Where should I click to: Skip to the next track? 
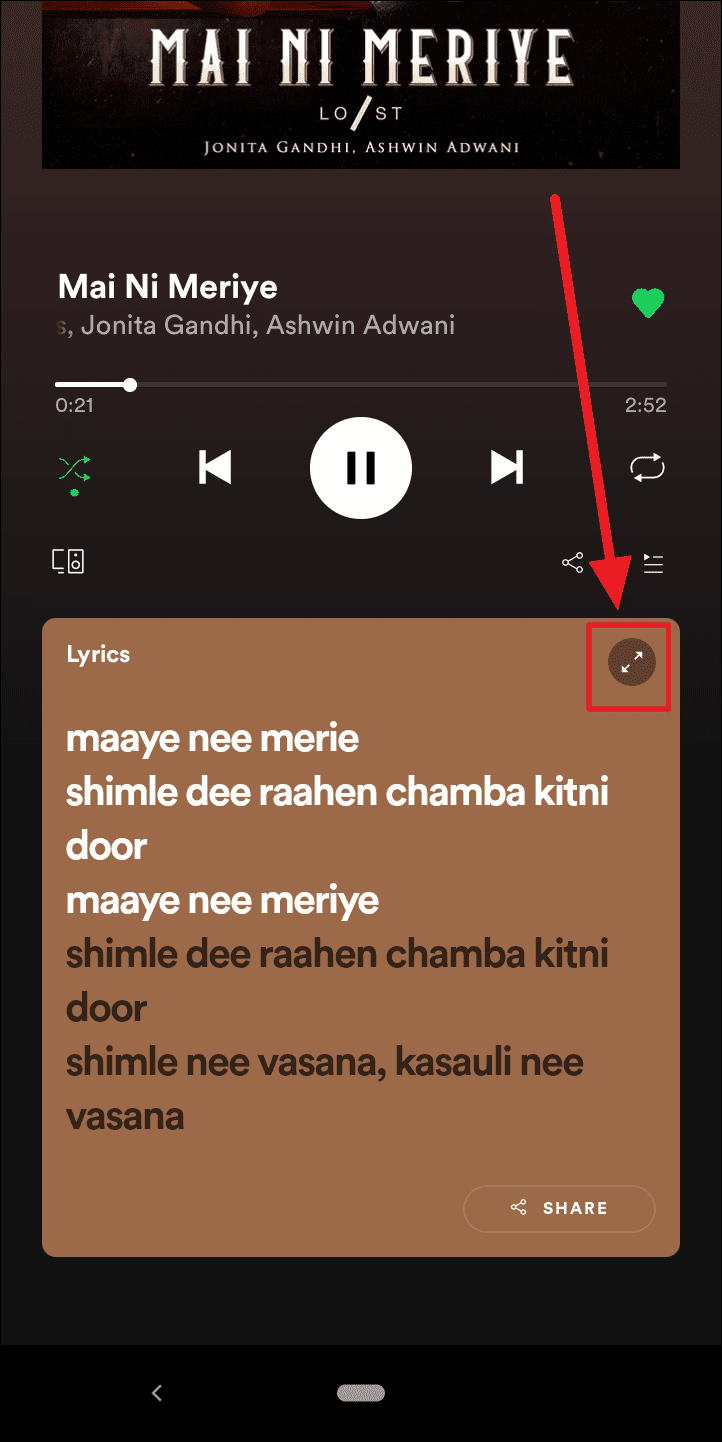tap(506, 467)
